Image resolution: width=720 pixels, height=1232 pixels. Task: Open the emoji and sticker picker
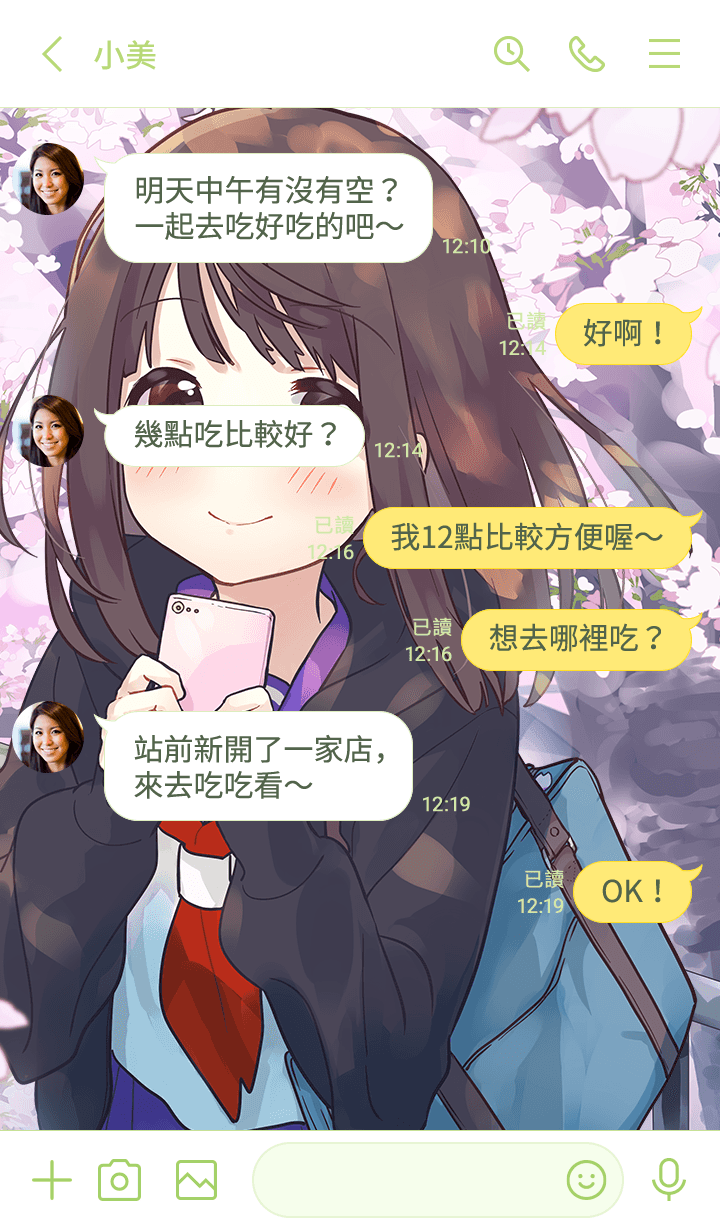587,1181
